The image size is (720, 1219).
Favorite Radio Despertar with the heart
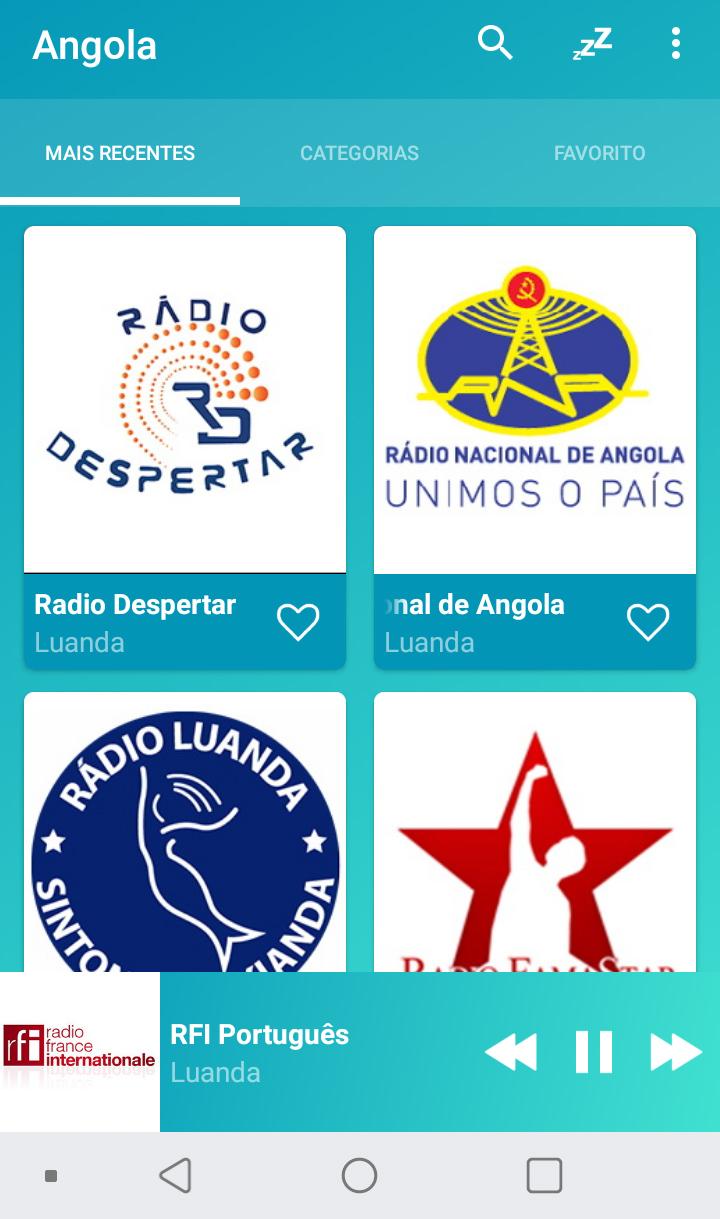point(298,622)
